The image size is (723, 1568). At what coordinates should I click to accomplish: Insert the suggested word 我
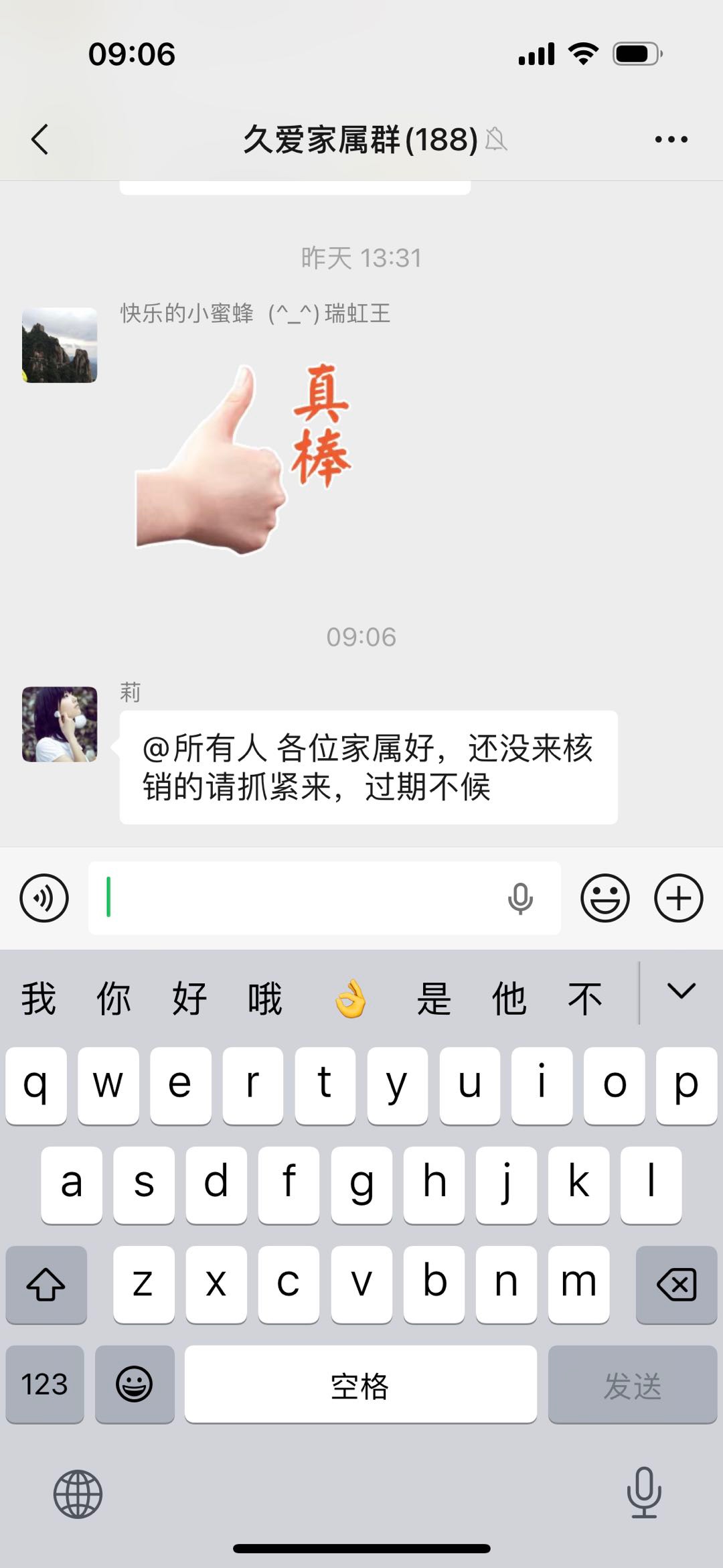click(x=38, y=999)
